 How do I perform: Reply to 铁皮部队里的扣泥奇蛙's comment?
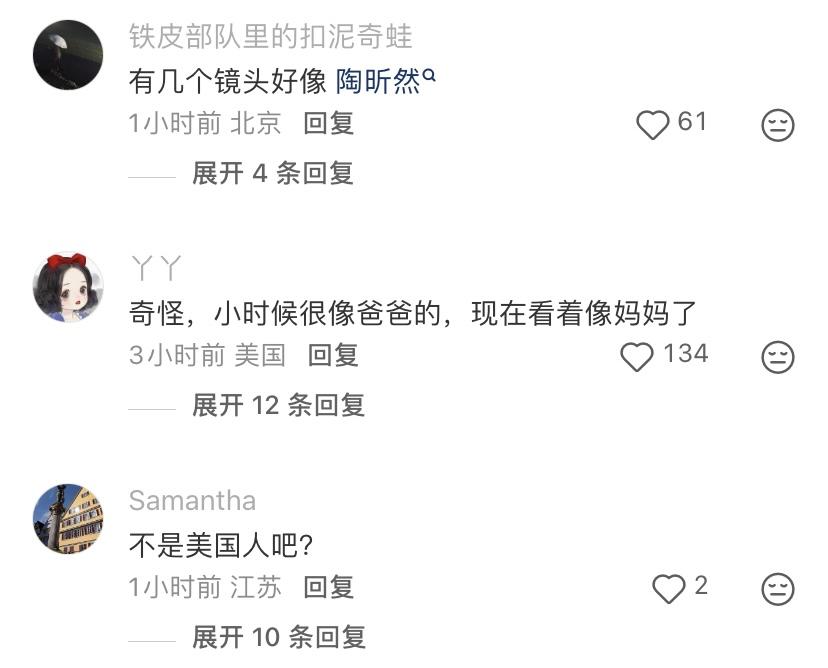pos(329,123)
